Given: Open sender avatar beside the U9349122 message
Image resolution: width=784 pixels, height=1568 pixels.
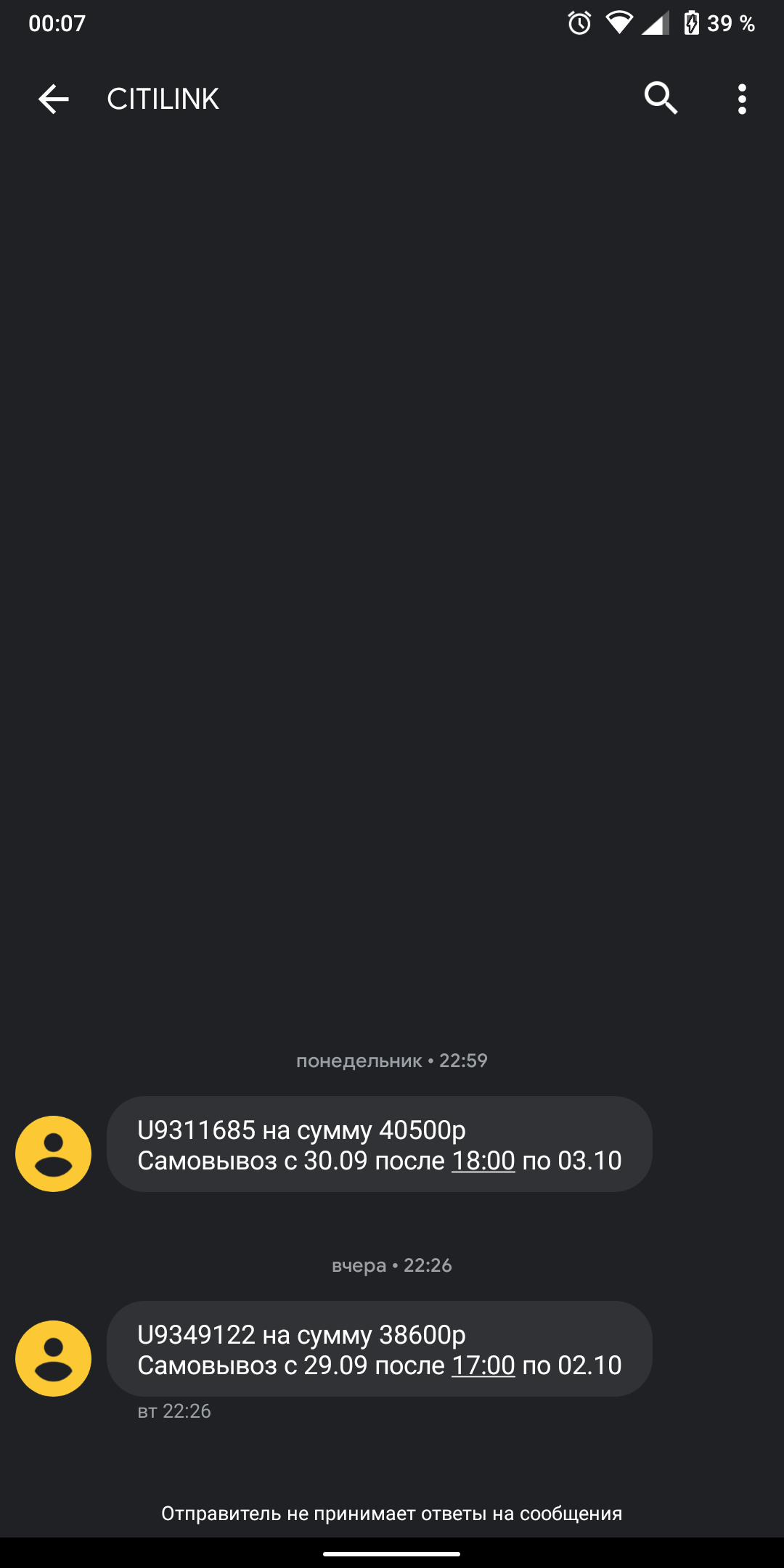Looking at the screenshot, I should [x=54, y=1358].
